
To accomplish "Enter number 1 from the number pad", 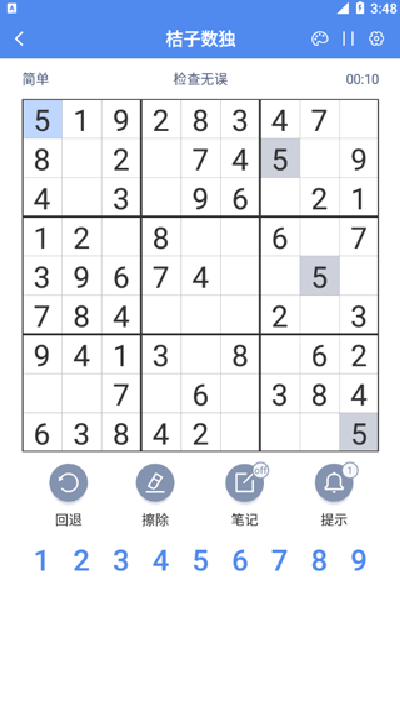I will [x=41, y=561].
